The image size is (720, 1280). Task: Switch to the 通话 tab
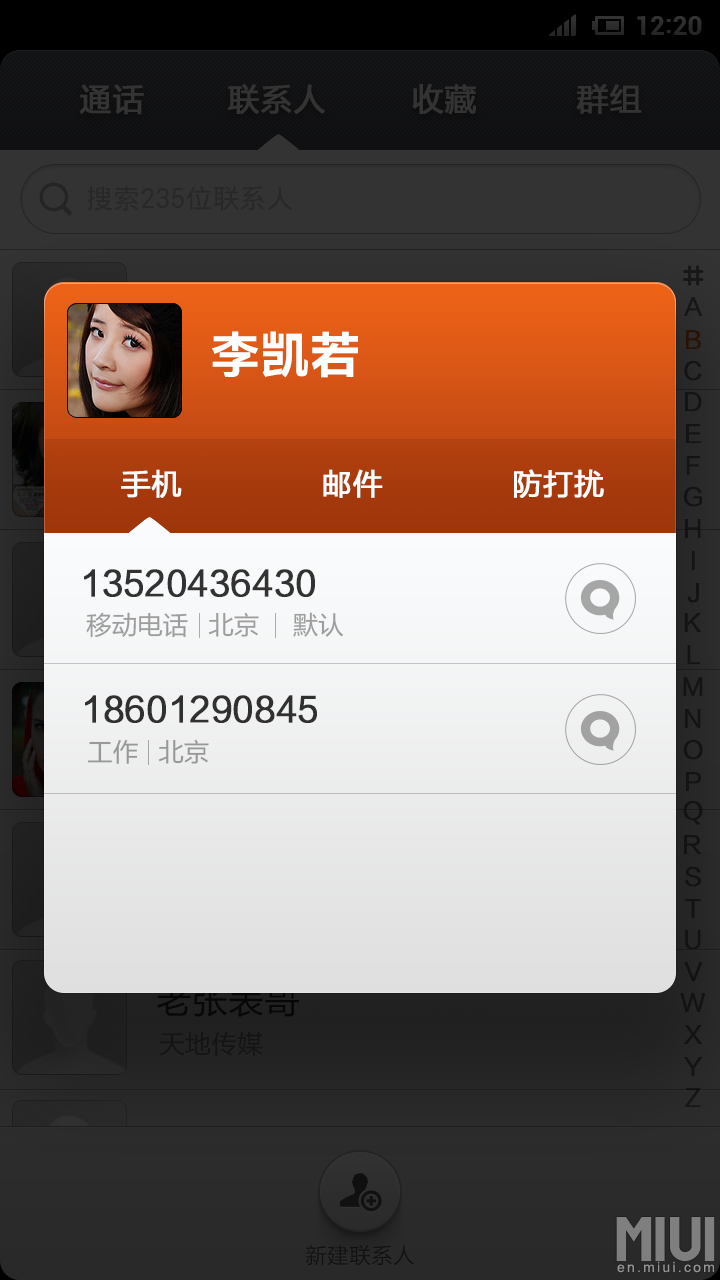coord(111,100)
